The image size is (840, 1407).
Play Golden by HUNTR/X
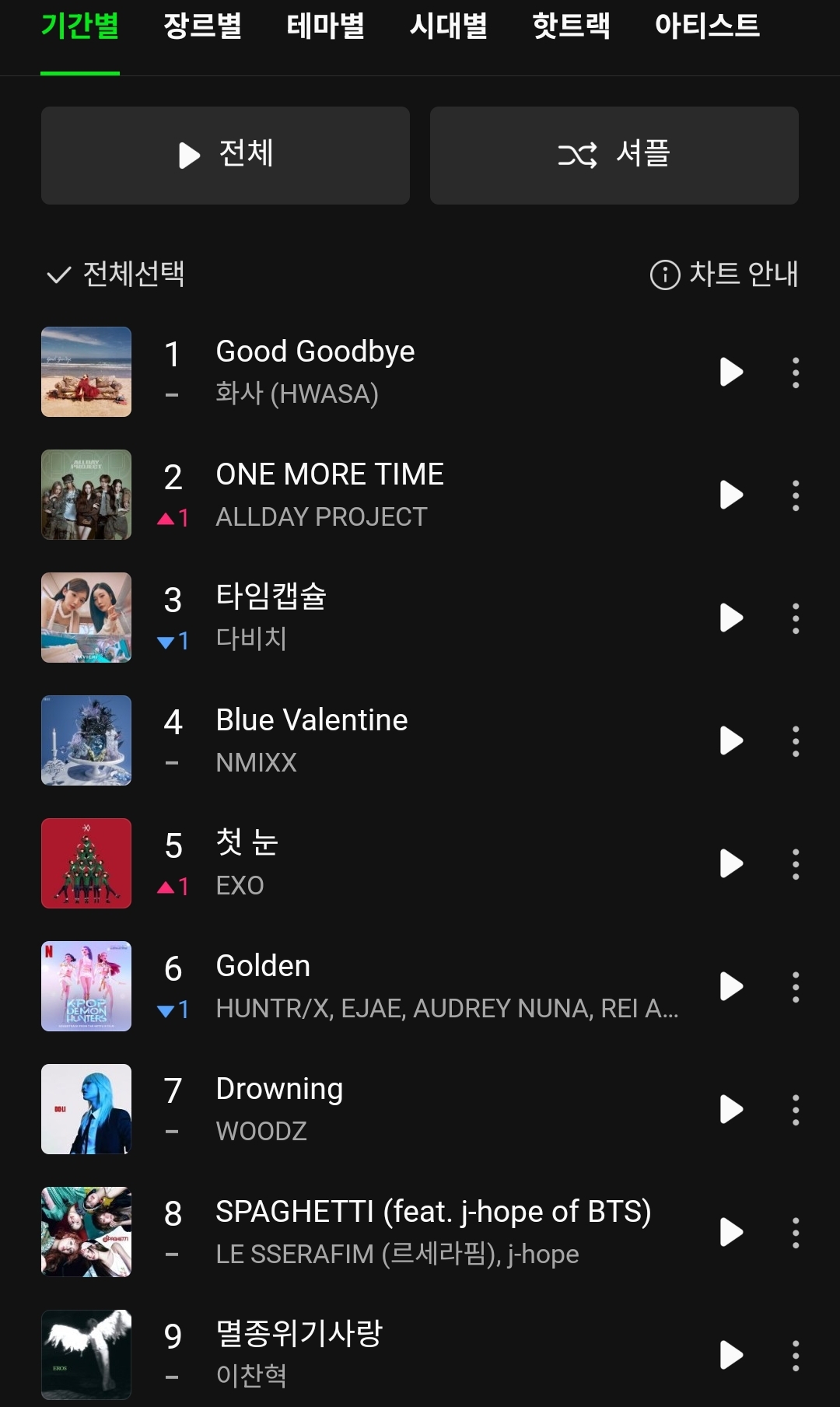point(731,986)
